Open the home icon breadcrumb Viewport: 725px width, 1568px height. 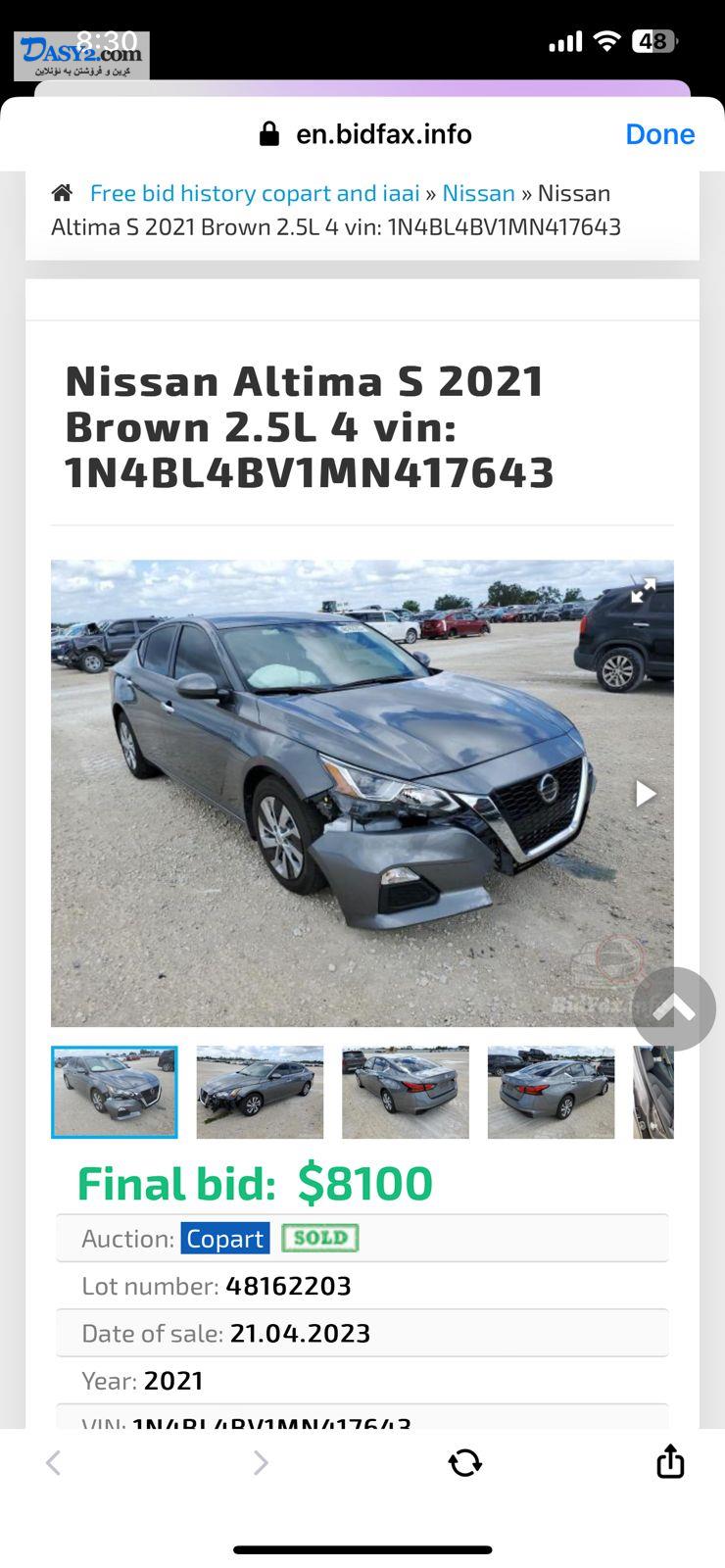[x=62, y=193]
